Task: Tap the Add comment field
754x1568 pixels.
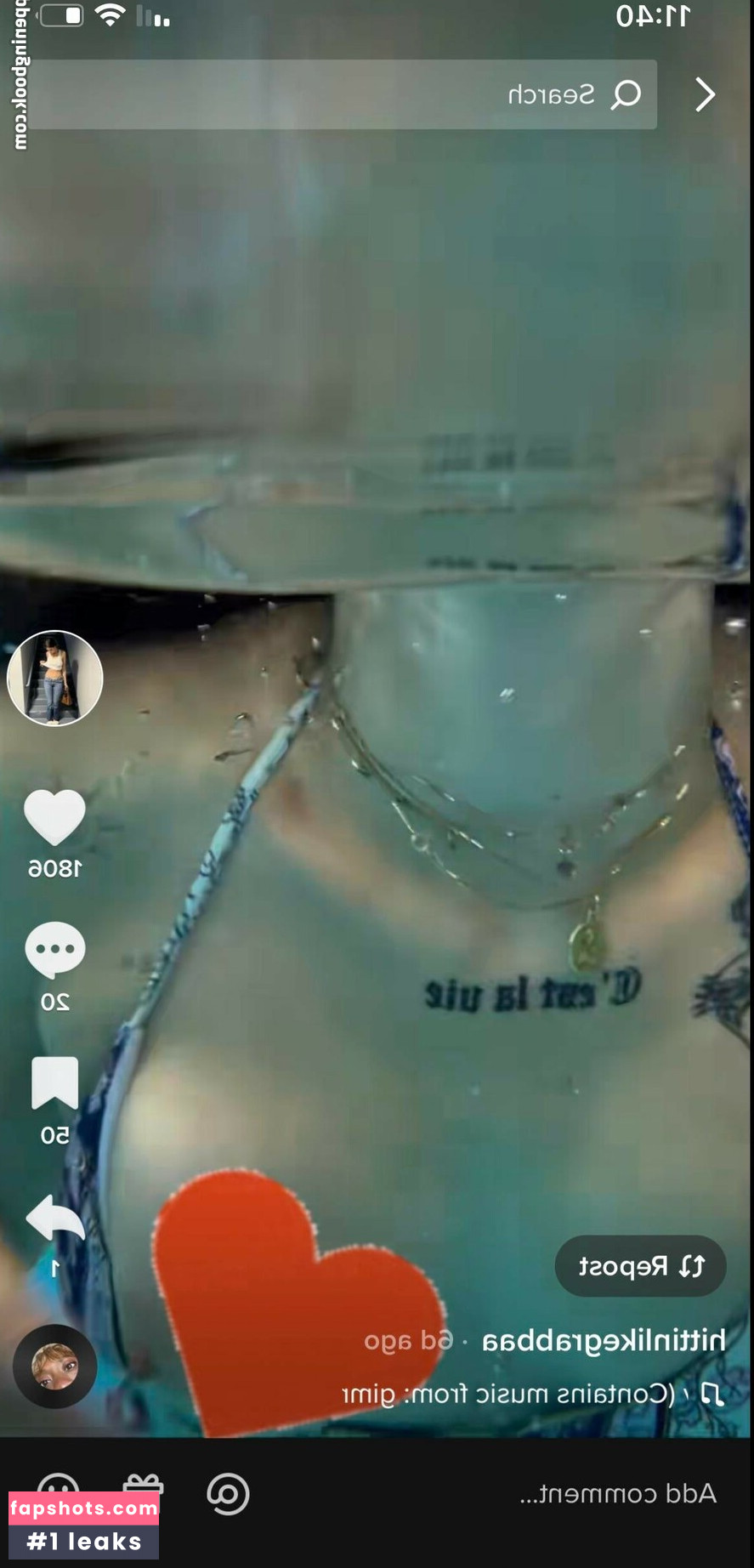Action: tap(617, 1494)
